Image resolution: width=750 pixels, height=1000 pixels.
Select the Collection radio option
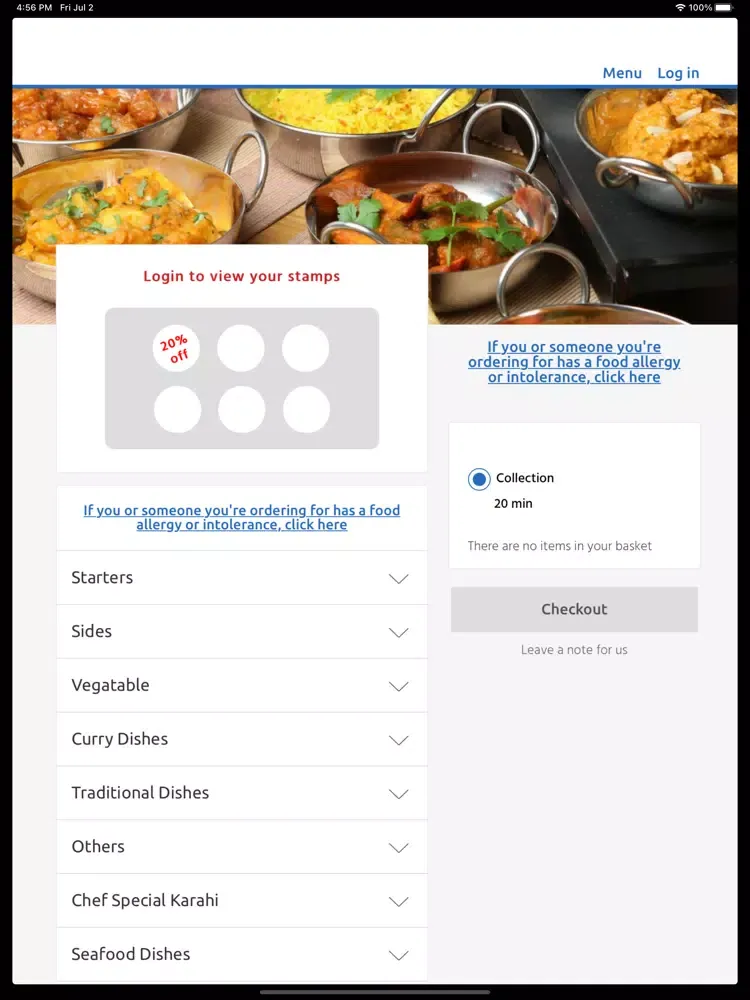[479, 479]
